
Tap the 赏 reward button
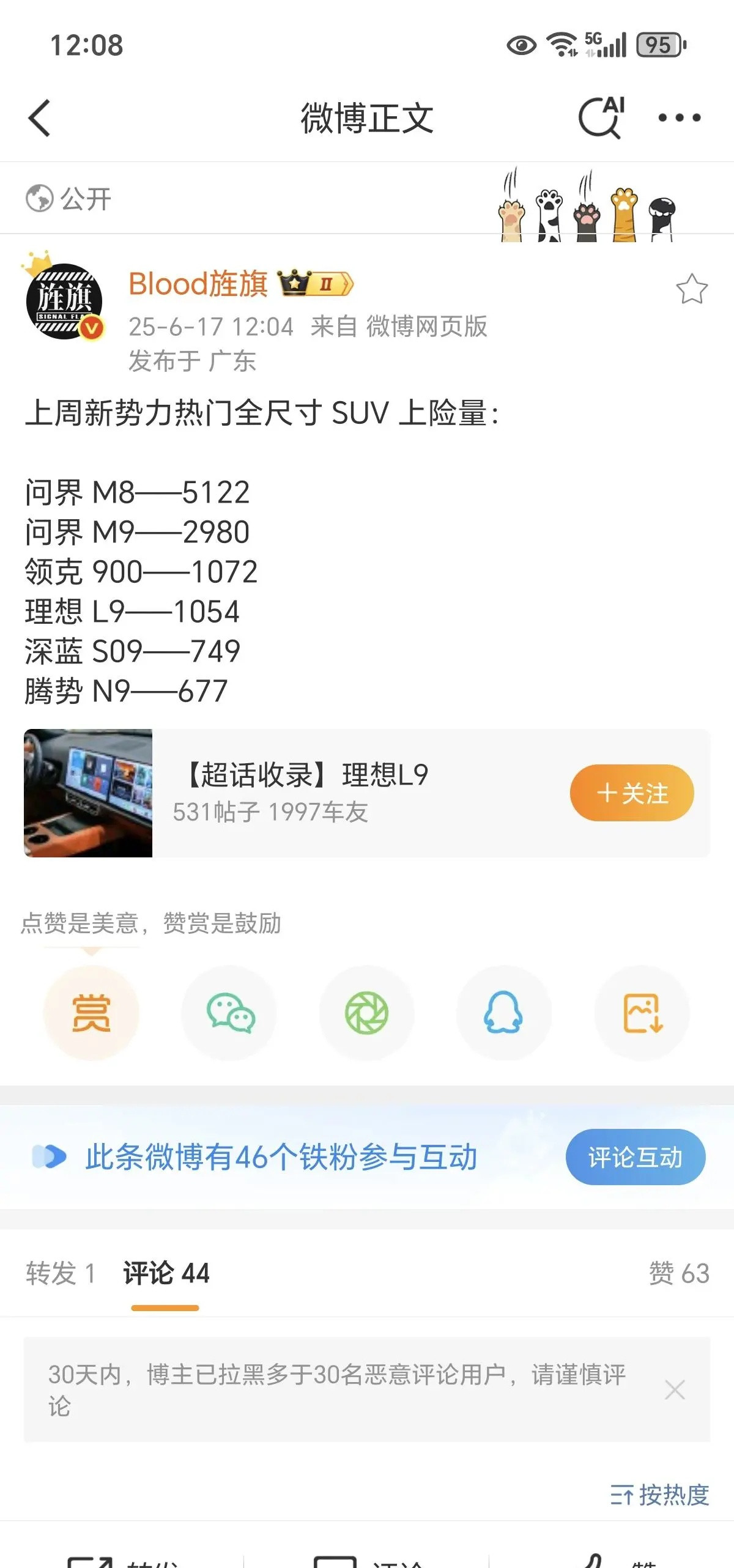[91, 1013]
